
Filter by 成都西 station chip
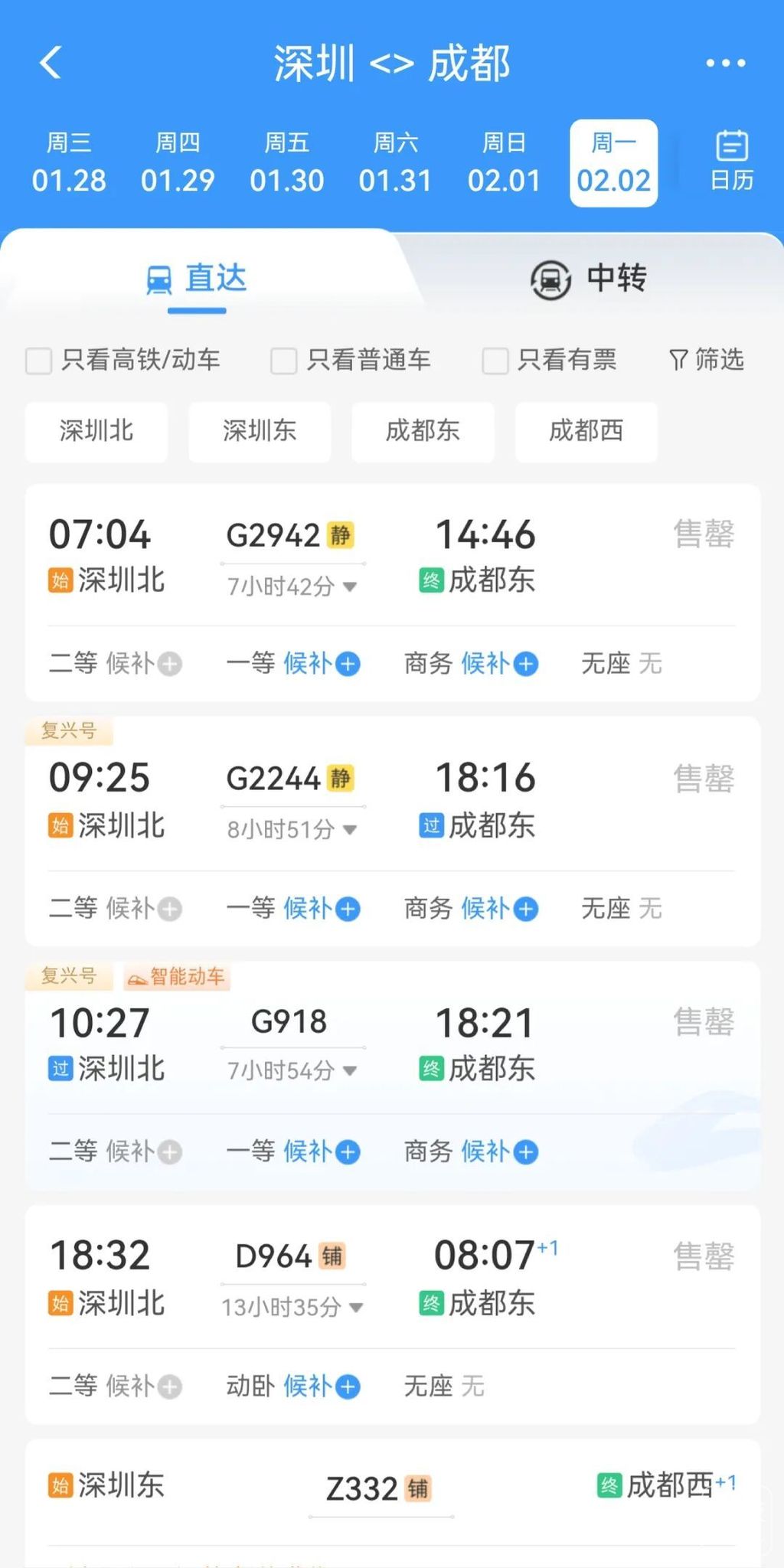pos(586,431)
